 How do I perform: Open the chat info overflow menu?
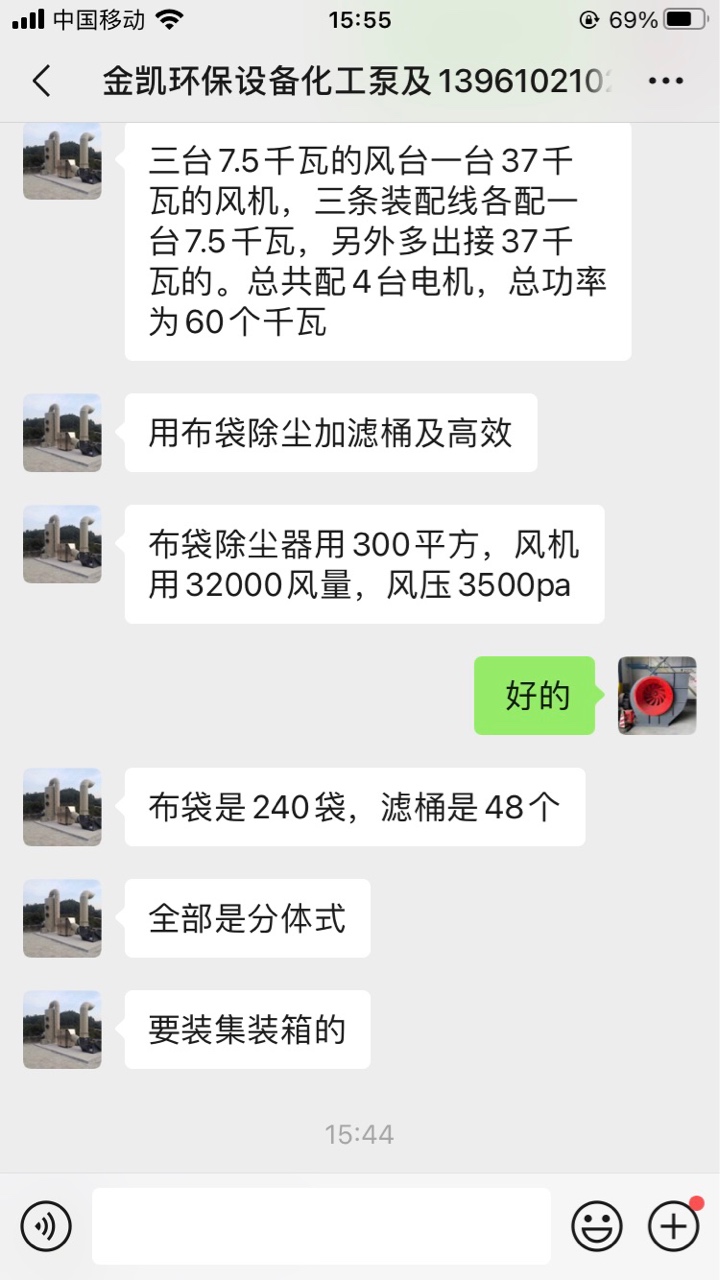tap(665, 81)
